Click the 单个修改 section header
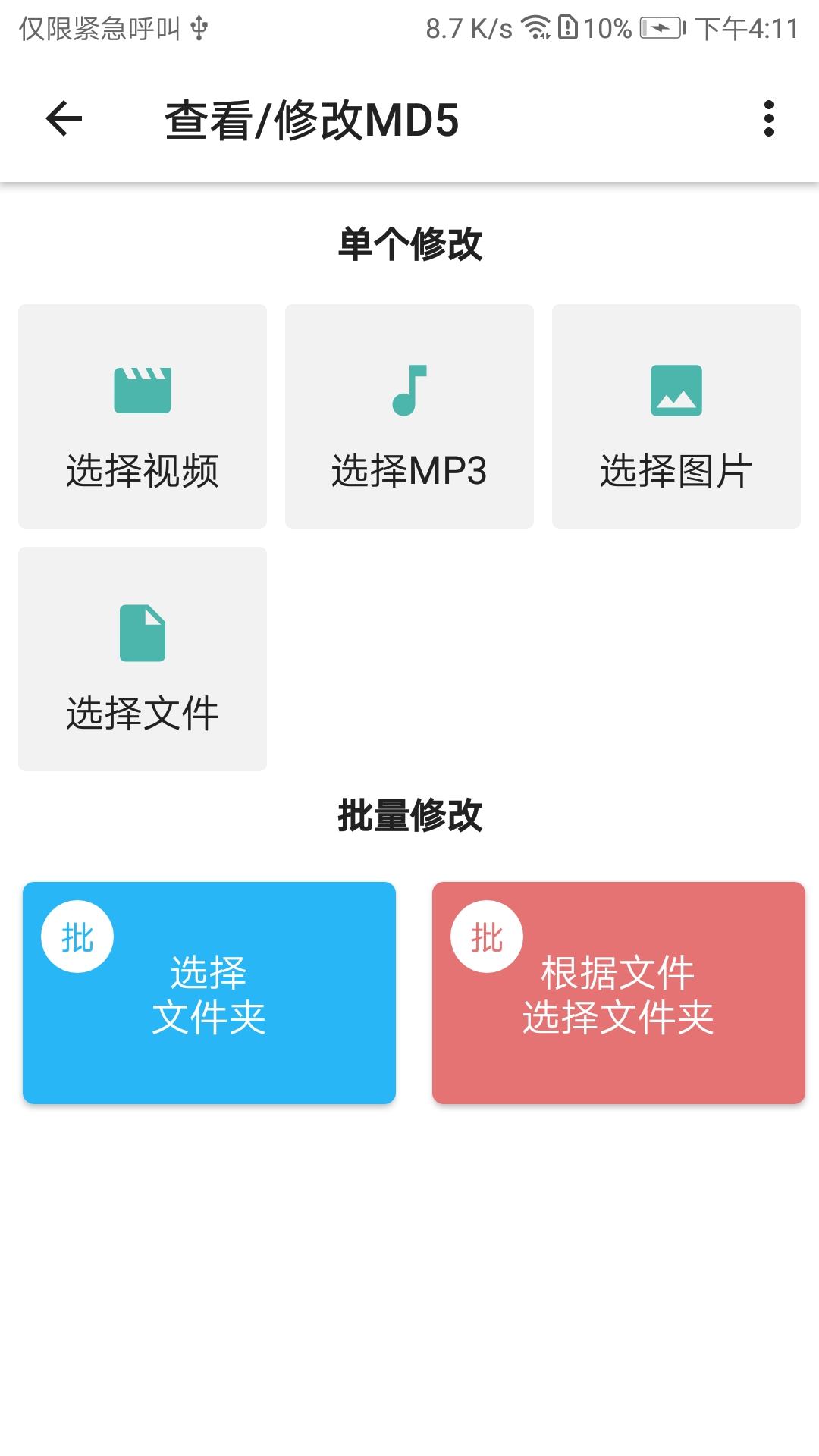Screen dimensions: 819x1456 pyautogui.click(x=409, y=241)
